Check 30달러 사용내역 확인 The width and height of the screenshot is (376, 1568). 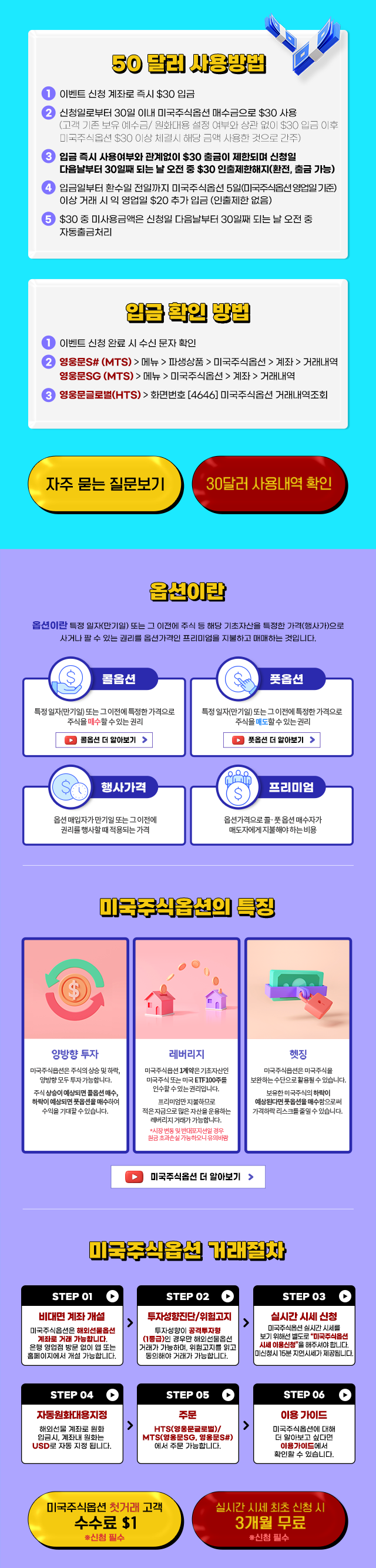[x=269, y=484]
